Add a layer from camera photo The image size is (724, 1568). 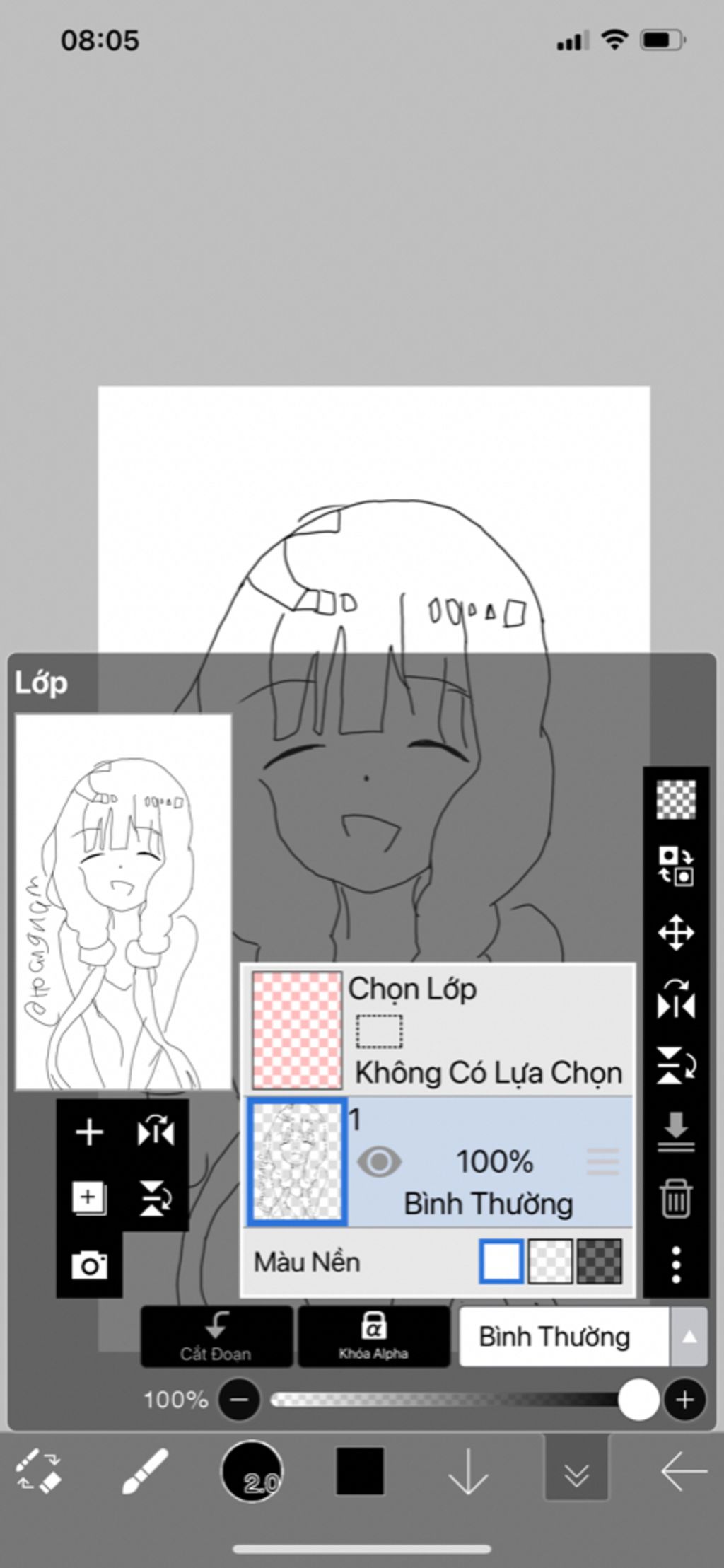(89, 1264)
